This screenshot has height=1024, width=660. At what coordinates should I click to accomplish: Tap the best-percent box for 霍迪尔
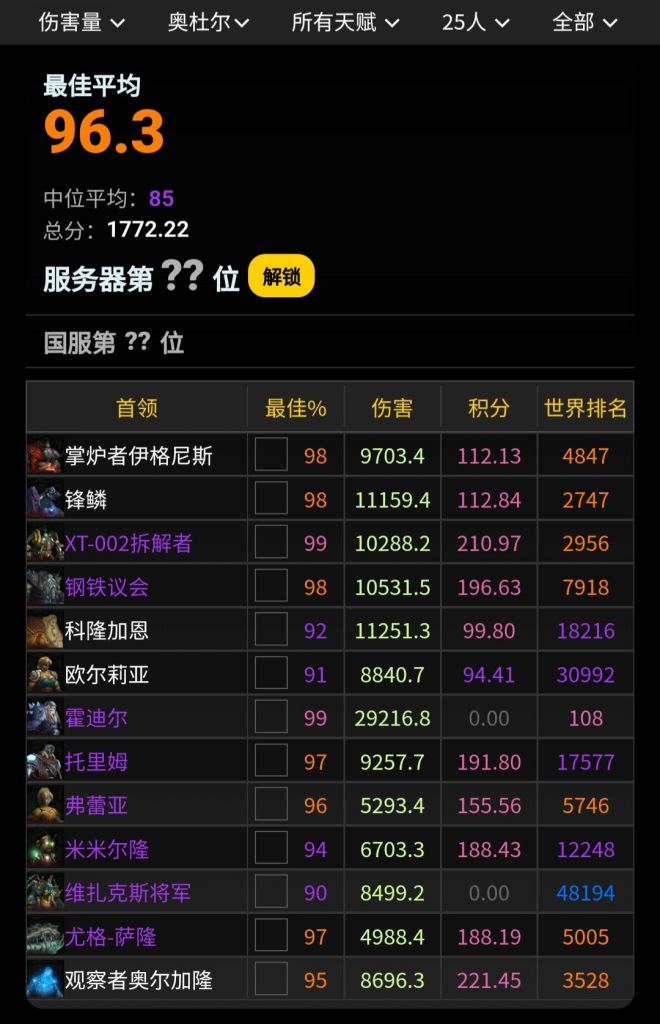tap(271, 717)
